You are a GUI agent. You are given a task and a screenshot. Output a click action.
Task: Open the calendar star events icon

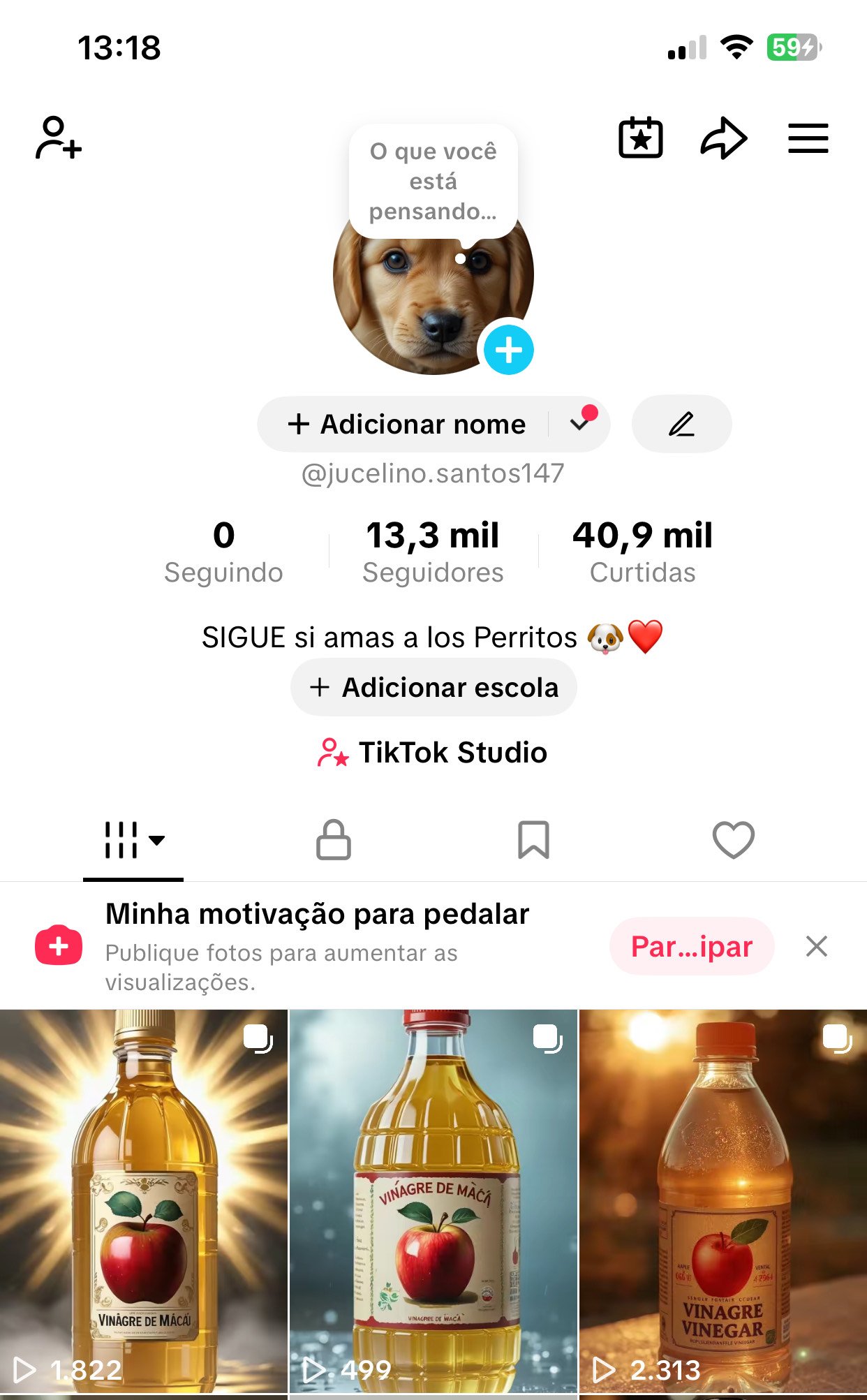coord(640,138)
